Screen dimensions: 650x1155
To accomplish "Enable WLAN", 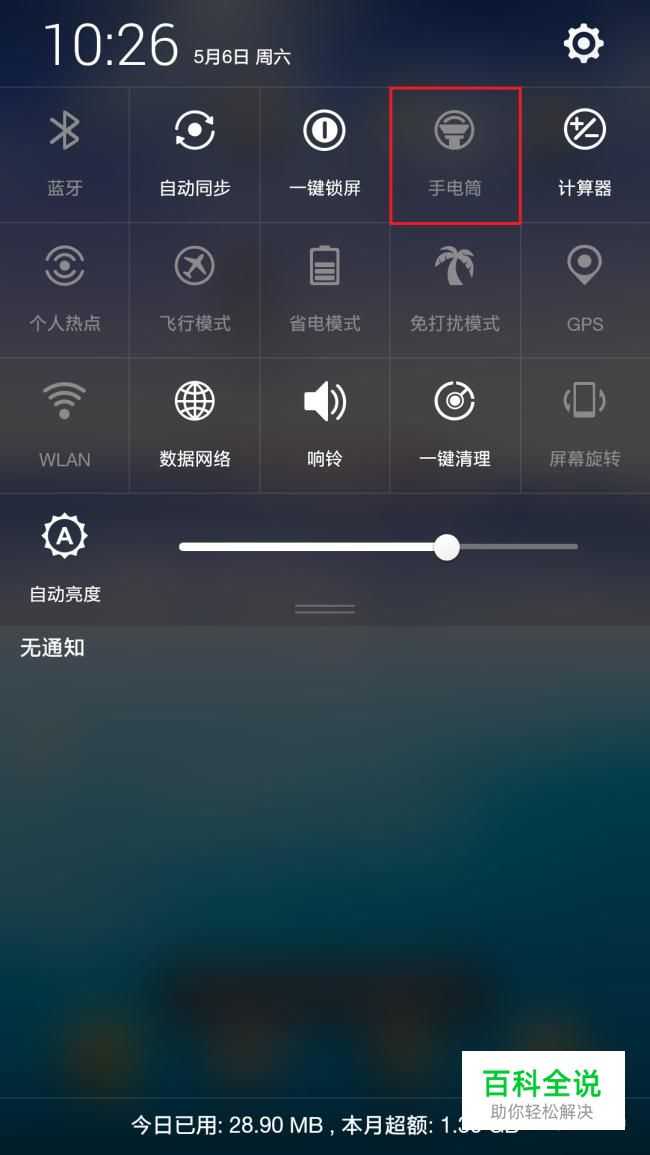I will coord(65,424).
